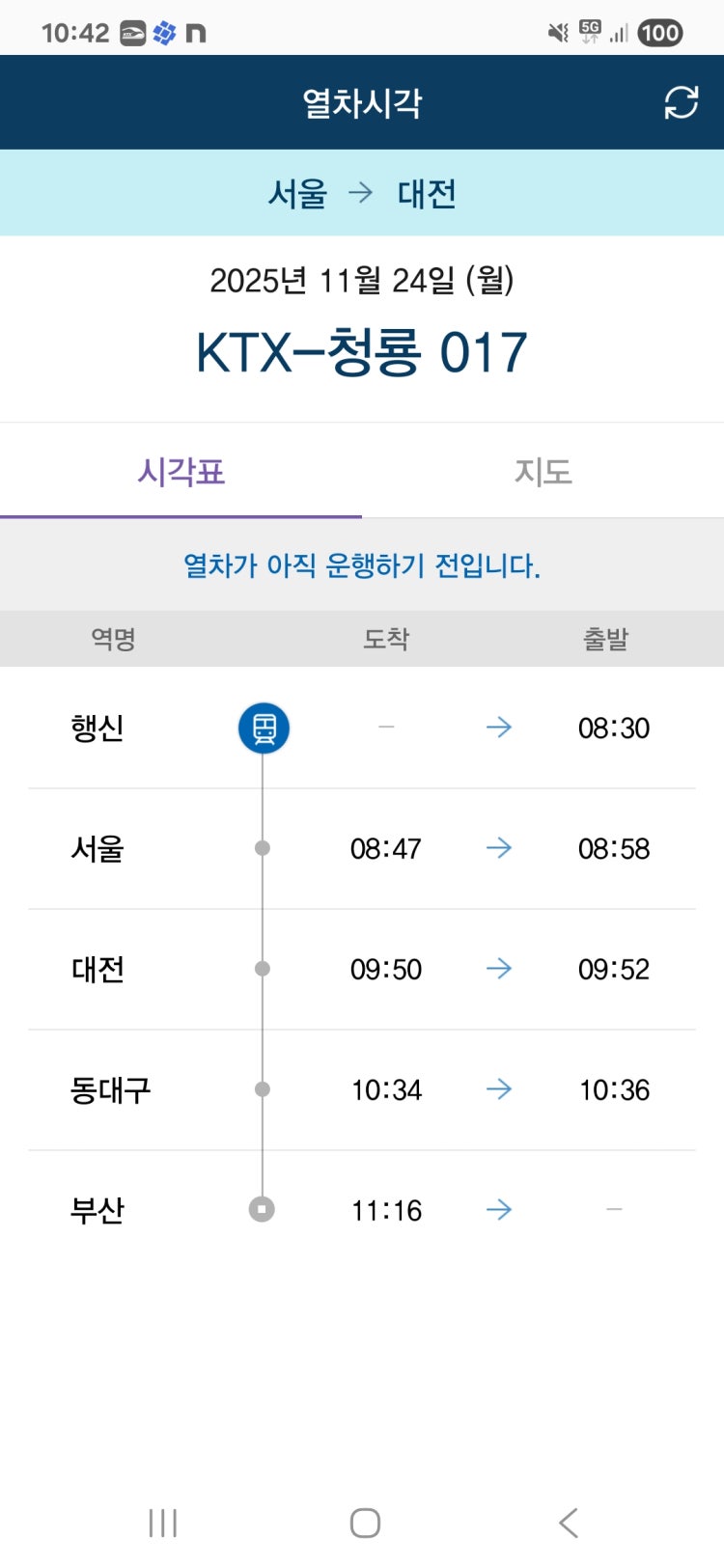Refresh the train time information
Image resolution: width=724 pixels, height=1568 pixels.
point(681,102)
